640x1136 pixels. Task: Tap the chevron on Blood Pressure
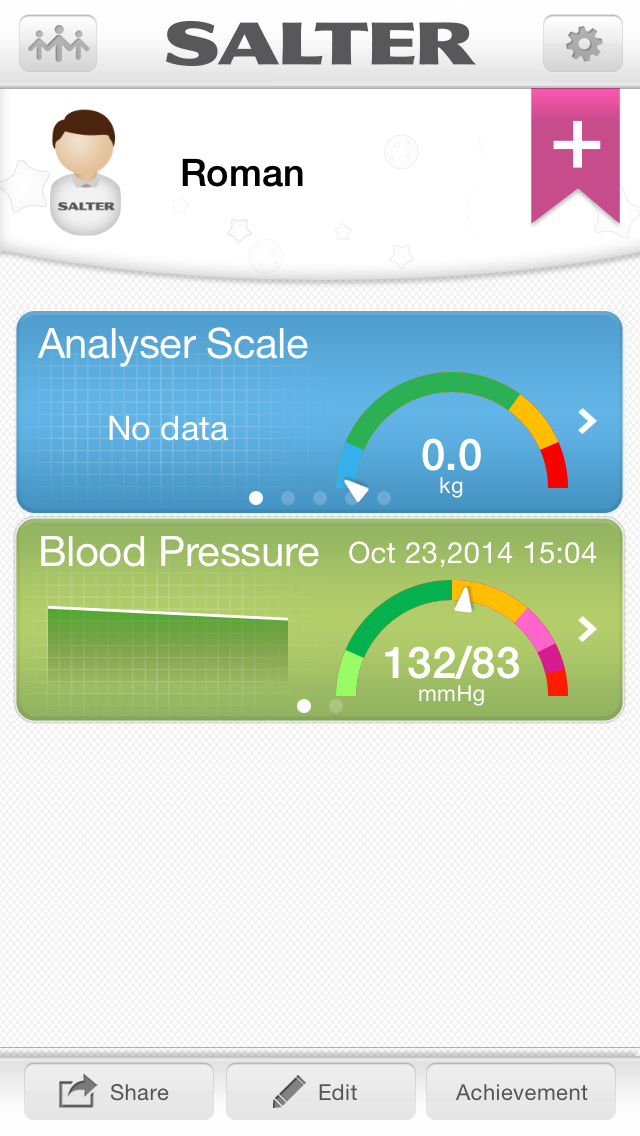pos(587,629)
